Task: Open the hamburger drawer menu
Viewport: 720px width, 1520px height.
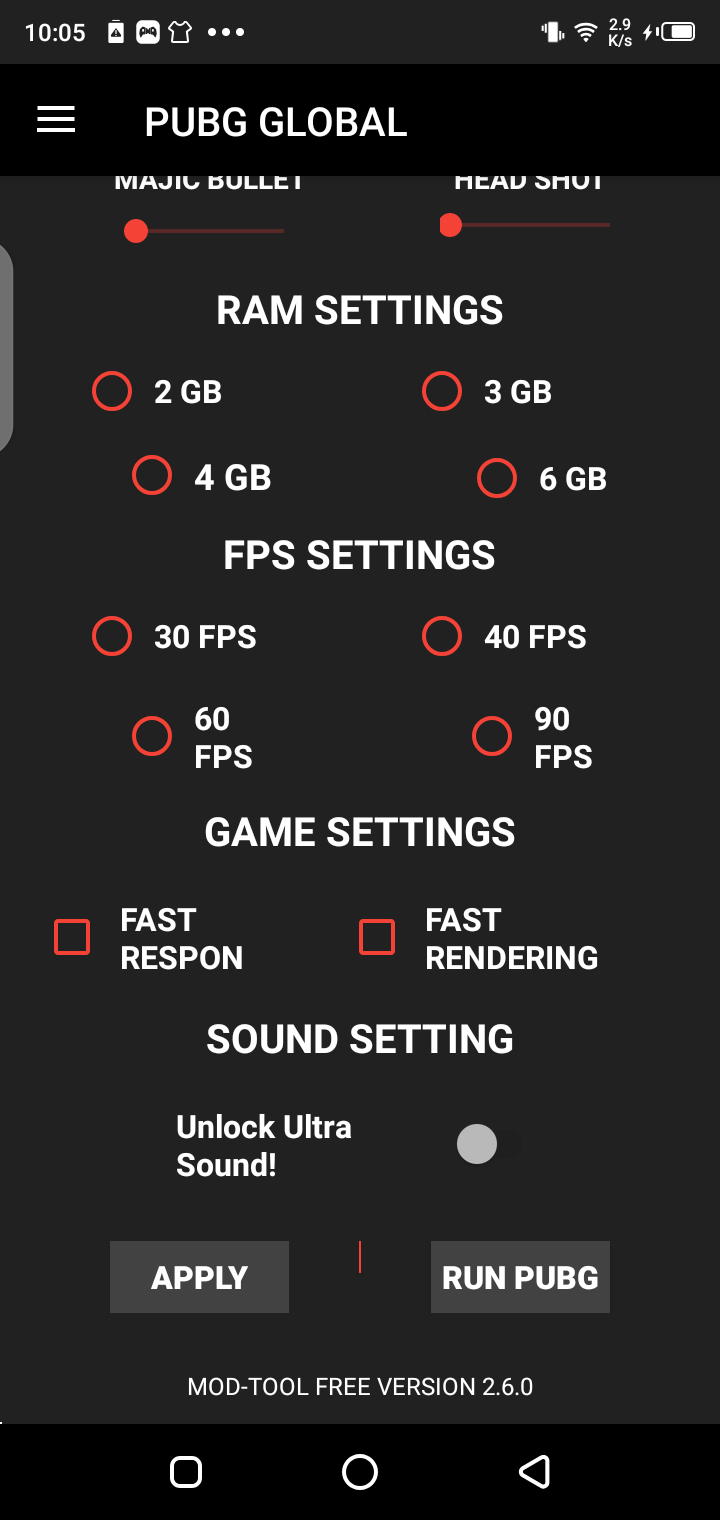Action: pyautogui.click(x=56, y=121)
